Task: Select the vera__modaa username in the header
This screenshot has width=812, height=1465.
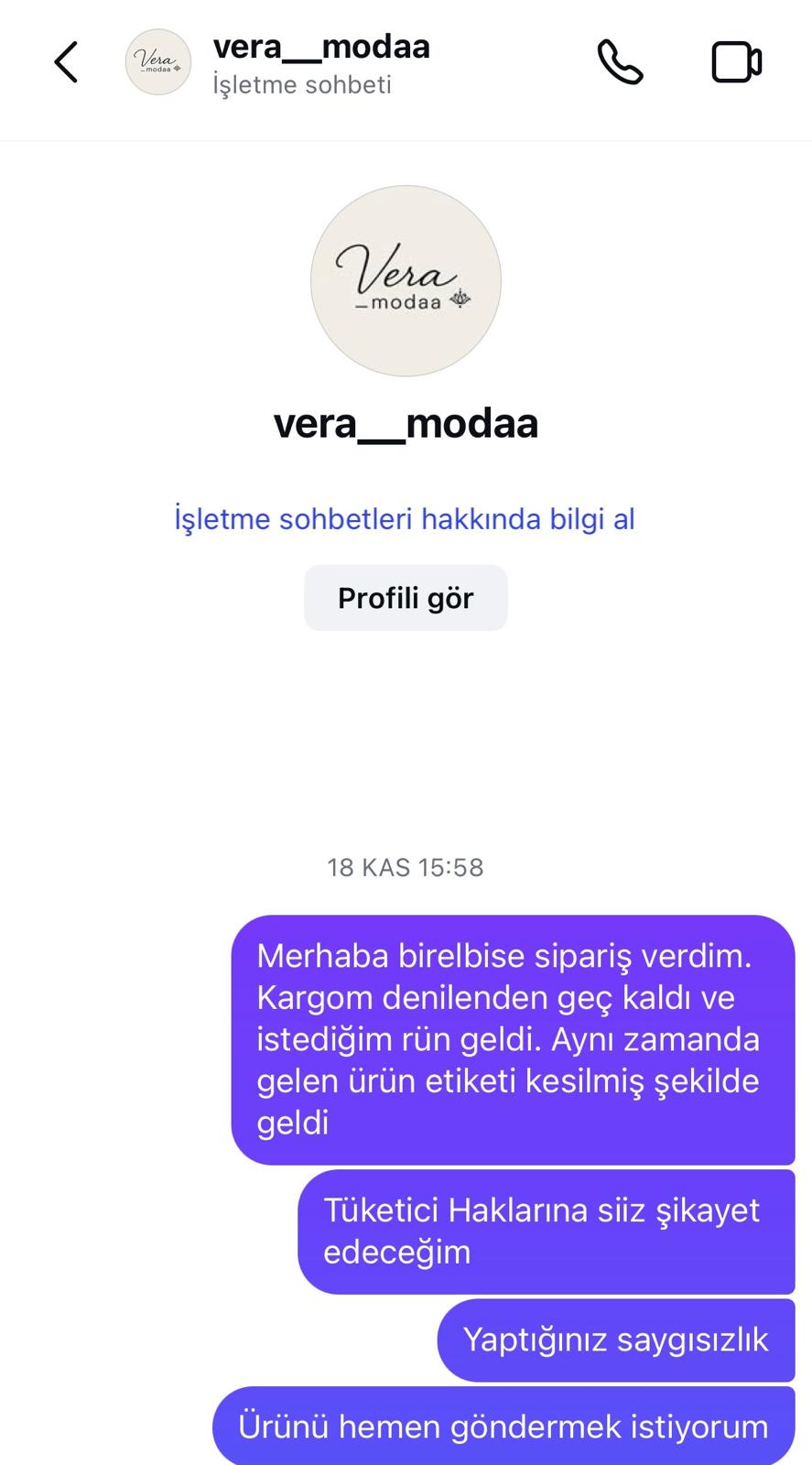Action: tap(322, 46)
